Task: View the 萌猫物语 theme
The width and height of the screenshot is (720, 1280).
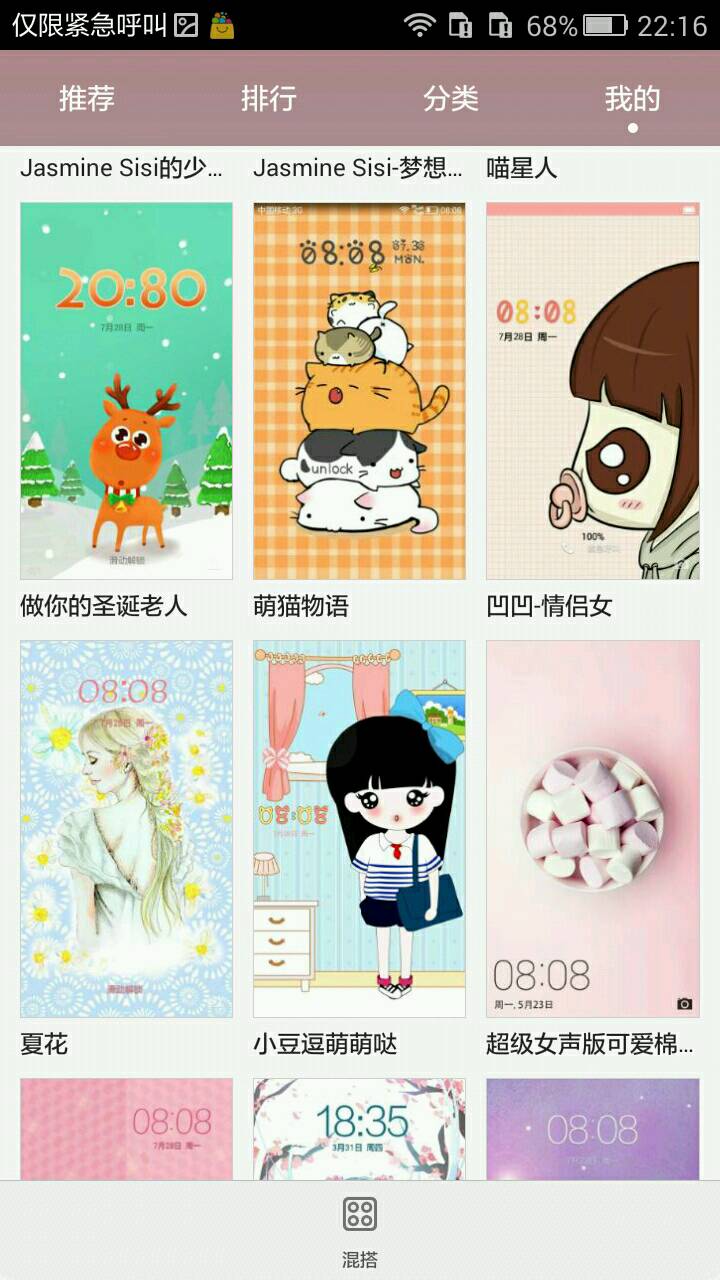Action: pos(359,391)
